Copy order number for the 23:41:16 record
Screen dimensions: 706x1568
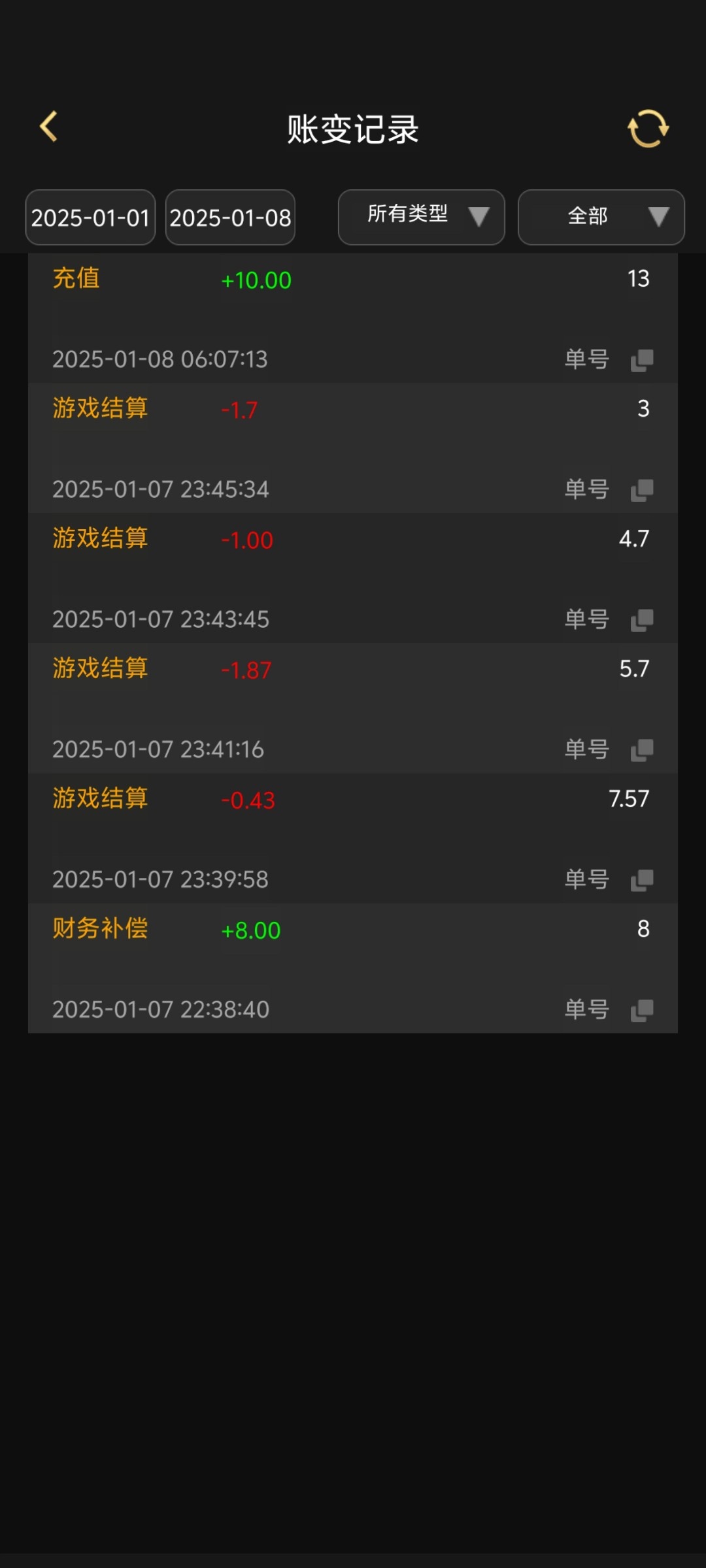642,750
